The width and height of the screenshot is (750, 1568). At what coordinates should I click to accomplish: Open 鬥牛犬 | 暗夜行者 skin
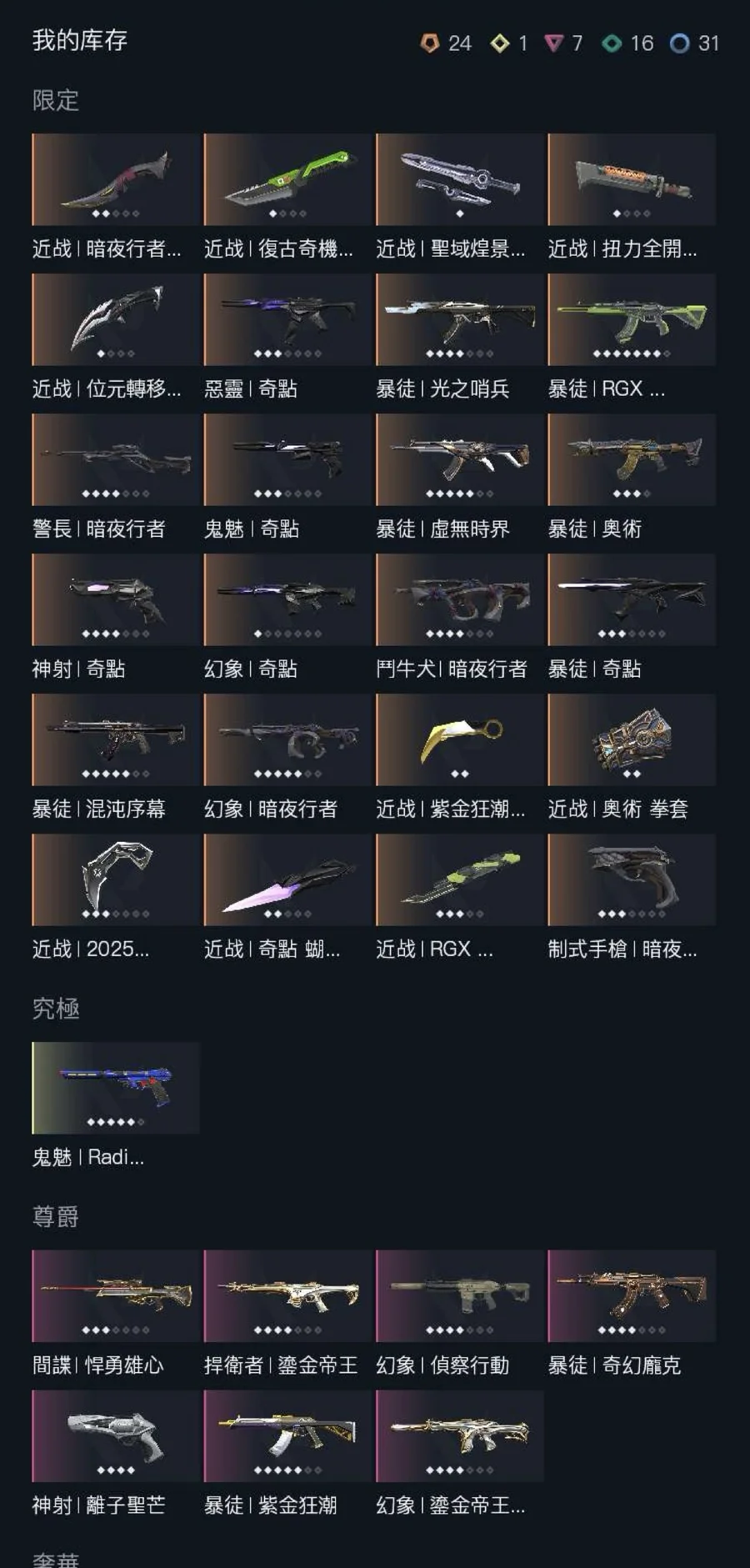(459, 600)
